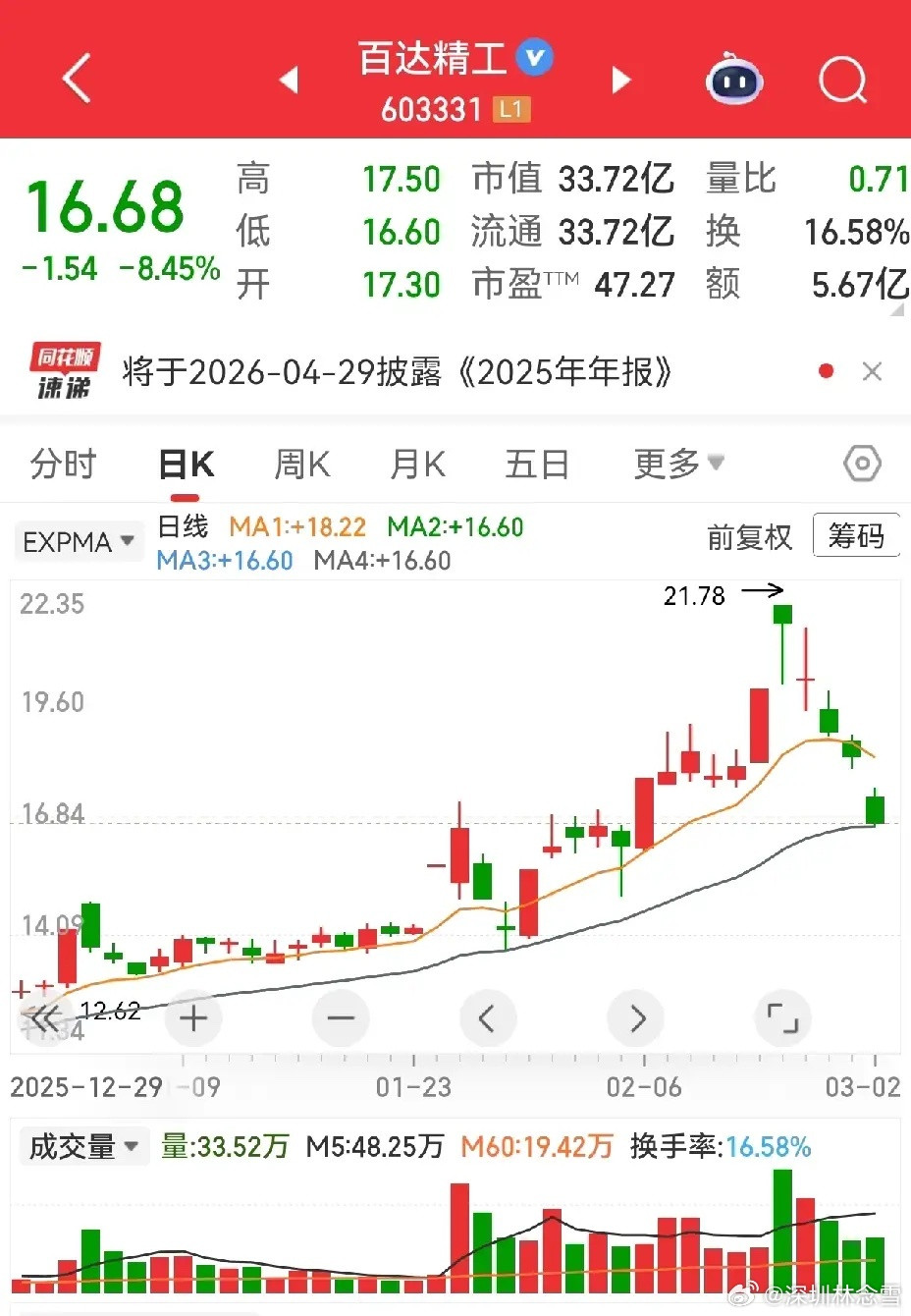This screenshot has height=1316, width=911.
Task: Click the double-left arrow to jump back
Action: tap(46, 1018)
